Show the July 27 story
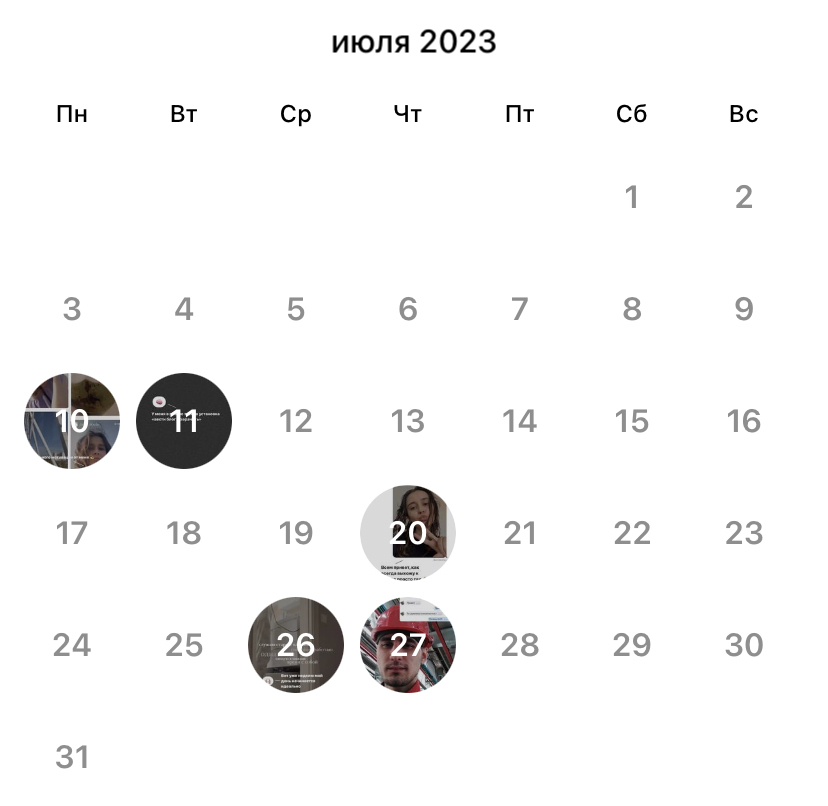Image resolution: width=828 pixels, height=806 pixels. click(408, 645)
